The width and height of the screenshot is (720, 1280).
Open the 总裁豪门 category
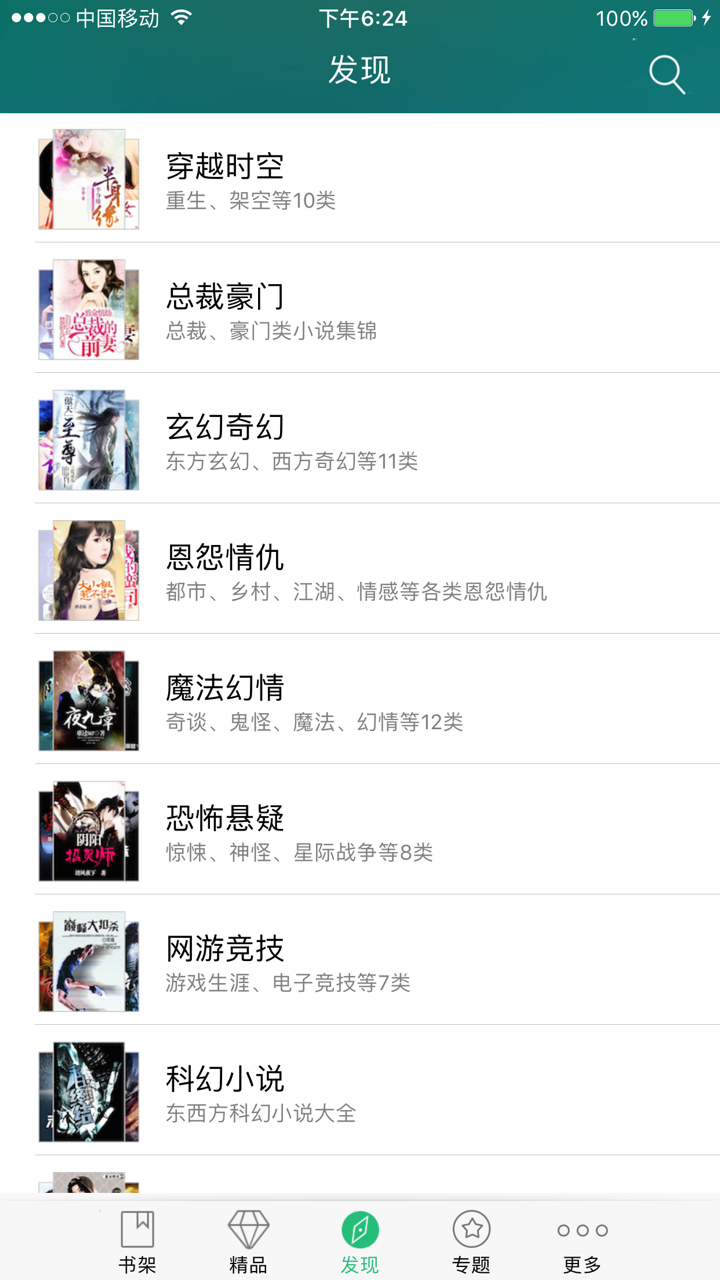coord(360,310)
